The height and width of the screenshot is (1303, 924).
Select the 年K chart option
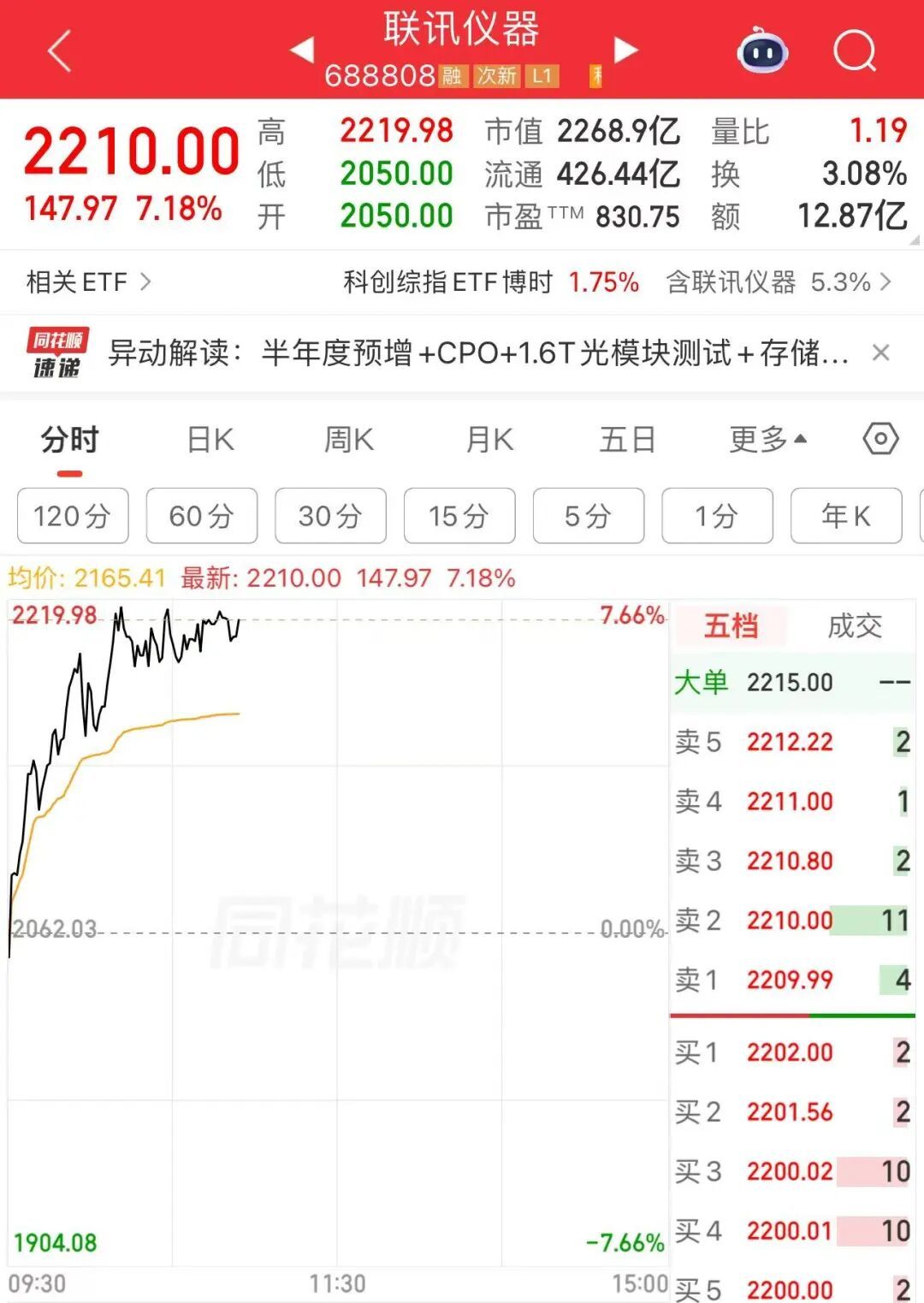(x=846, y=516)
